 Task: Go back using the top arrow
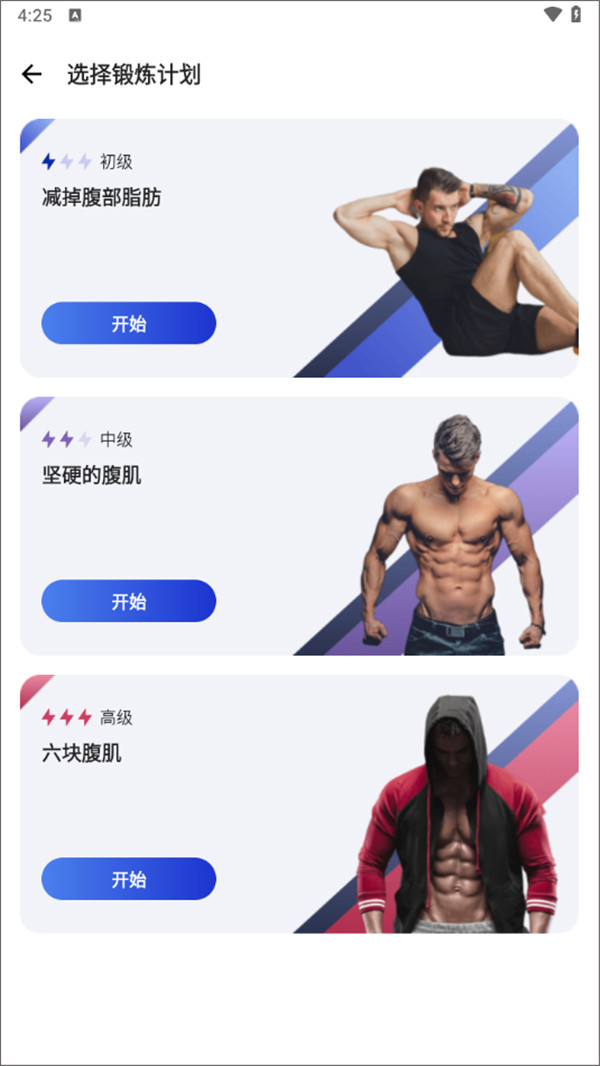click(32, 74)
